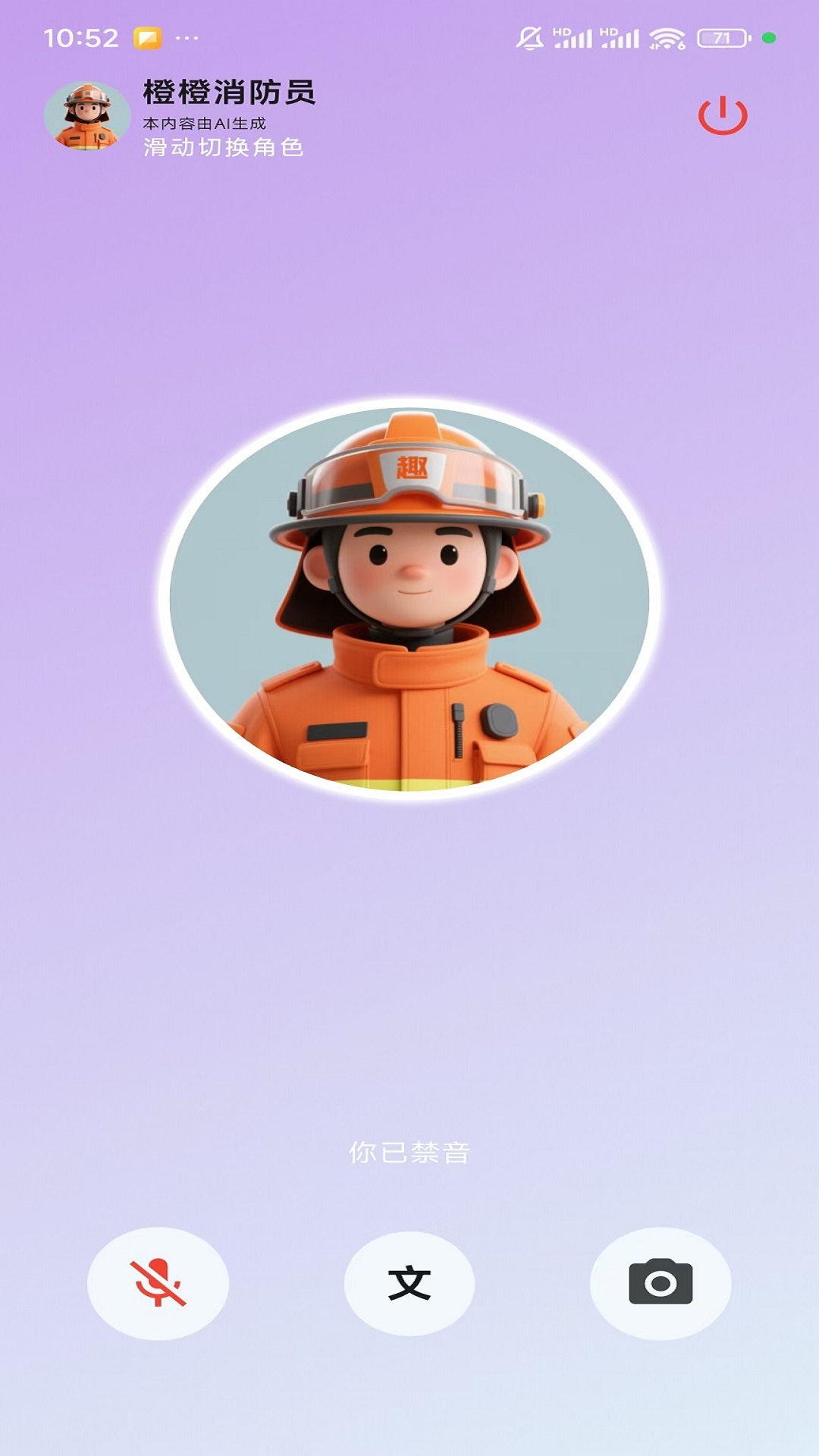This screenshot has height=1456, width=819.
Task: Open the camera button
Action: pos(661,1283)
